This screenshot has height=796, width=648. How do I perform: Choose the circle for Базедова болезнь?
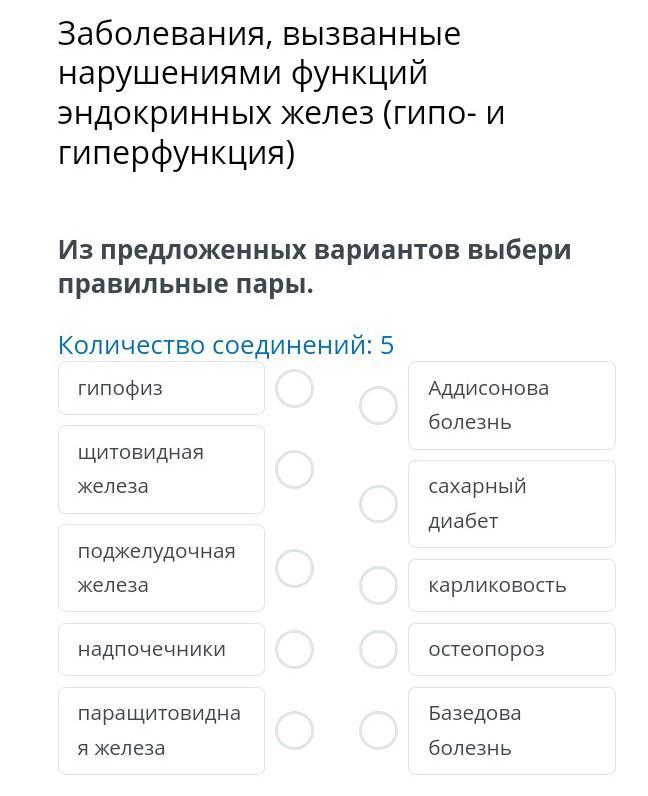pyautogui.click(x=378, y=731)
